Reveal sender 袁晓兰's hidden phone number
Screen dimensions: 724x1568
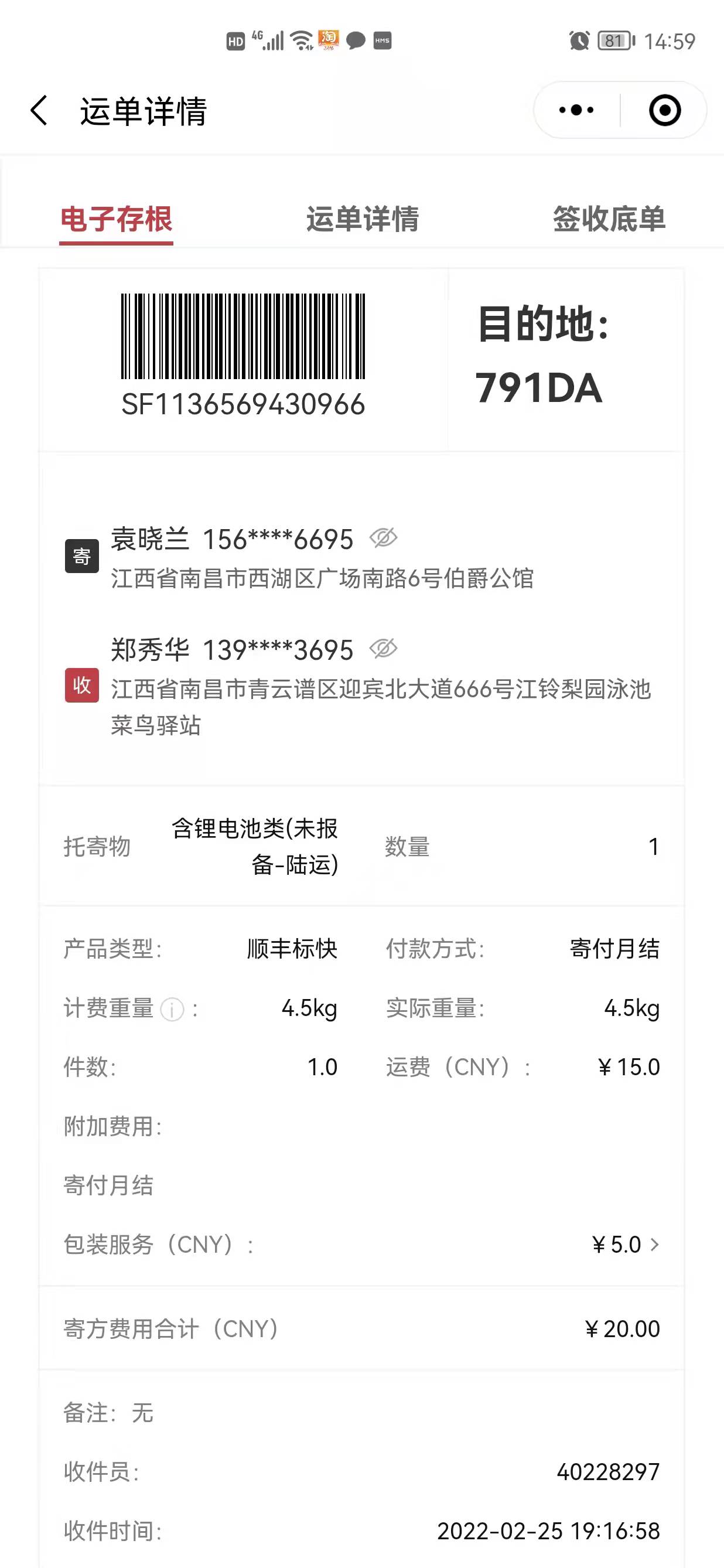383,538
